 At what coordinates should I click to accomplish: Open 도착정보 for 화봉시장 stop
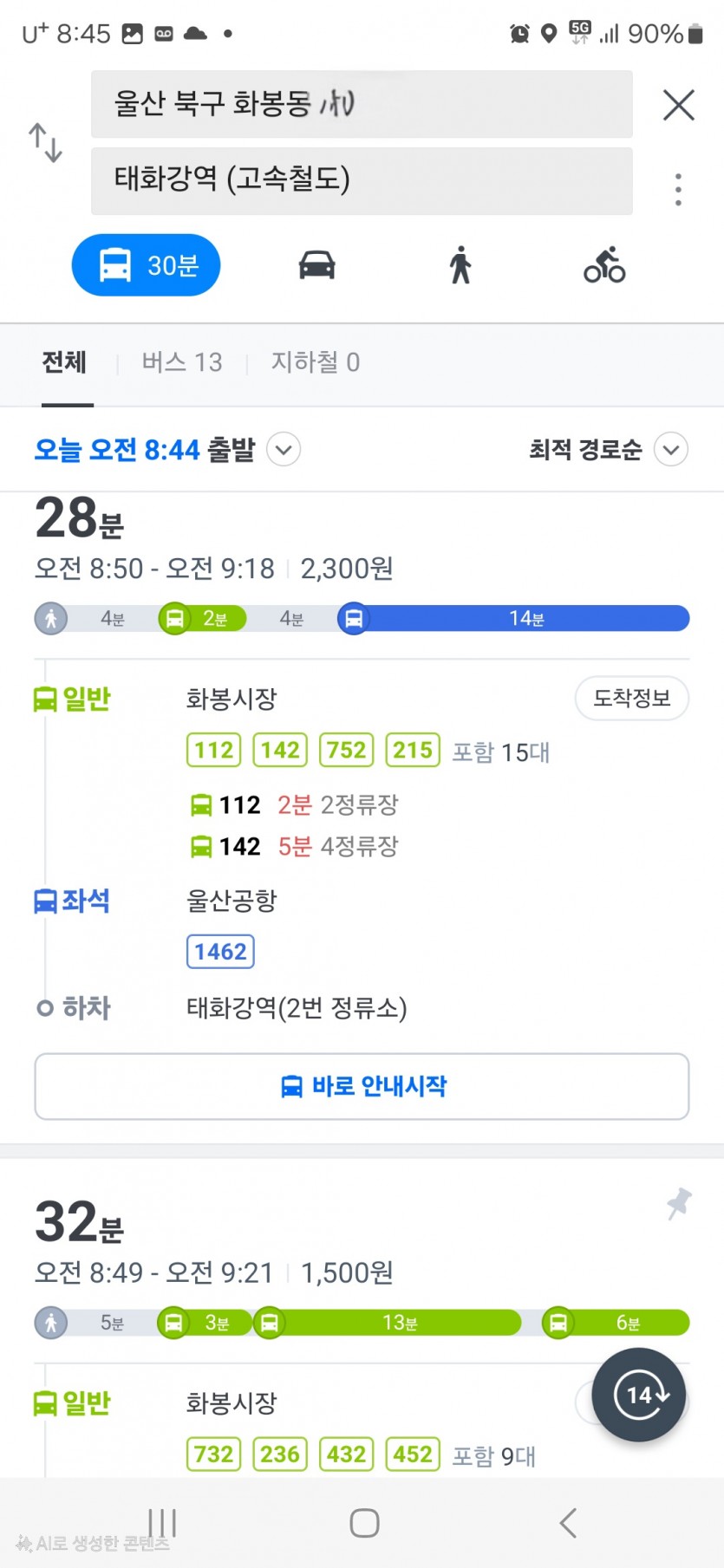tap(631, 699)
